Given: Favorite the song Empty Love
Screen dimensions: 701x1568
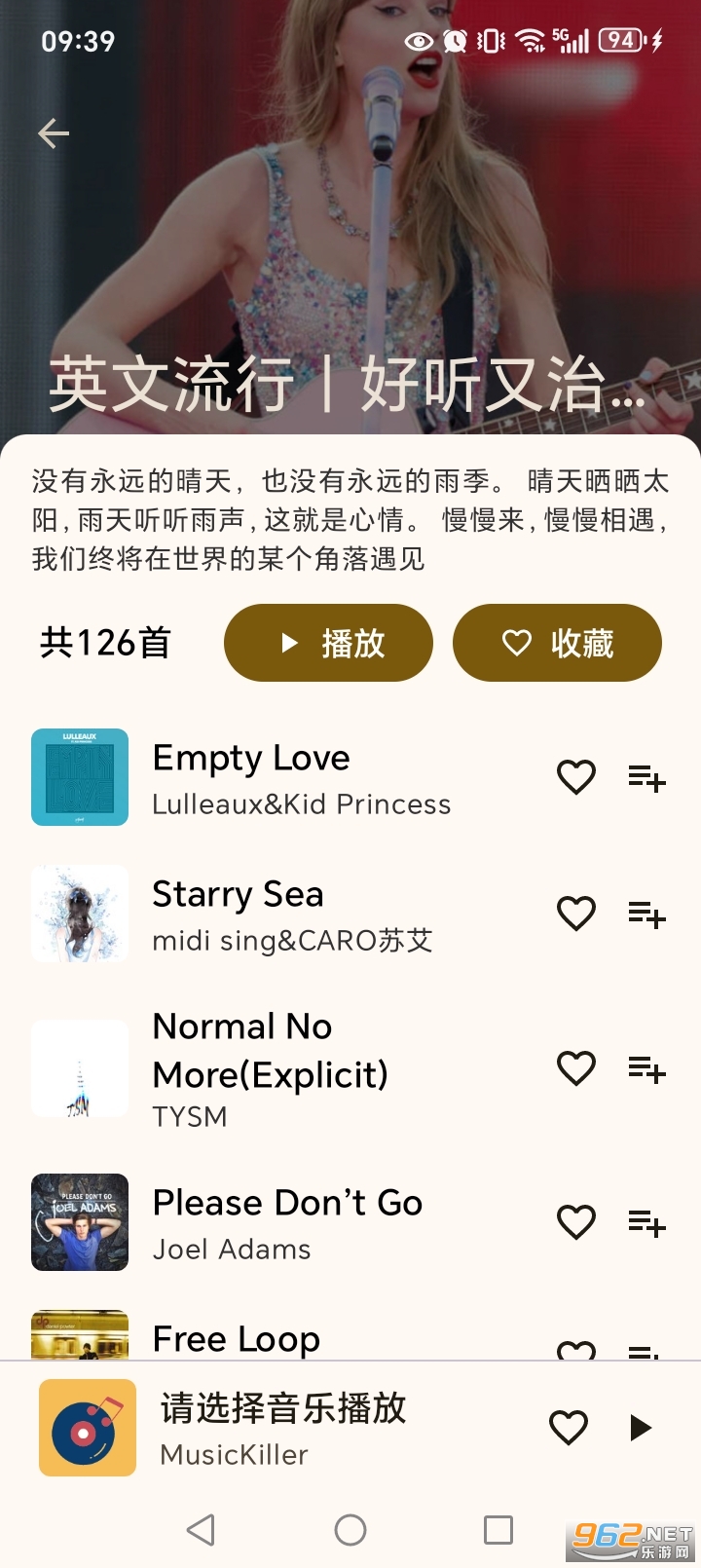Looking at the screenshot, I should pos(575,777).
